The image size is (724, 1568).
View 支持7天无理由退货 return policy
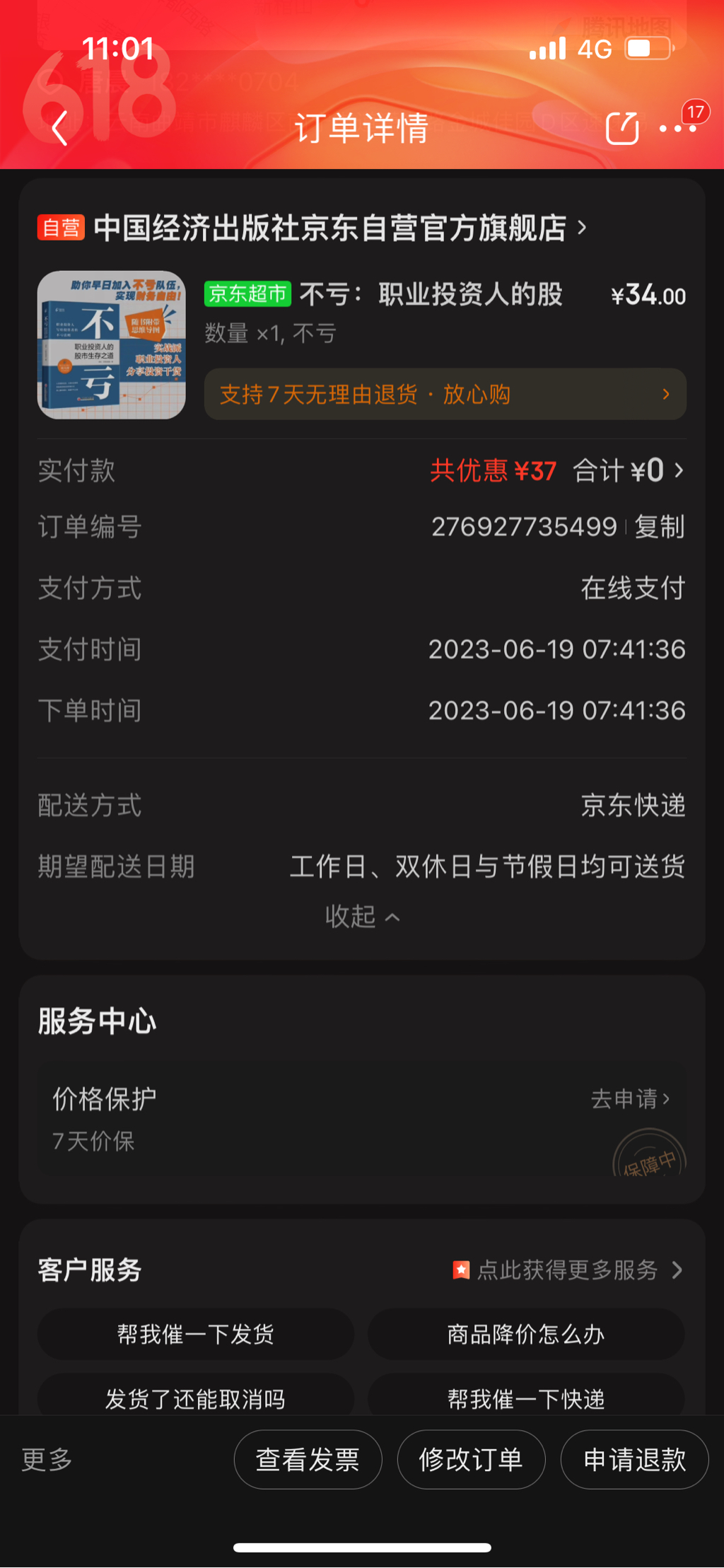445,395
